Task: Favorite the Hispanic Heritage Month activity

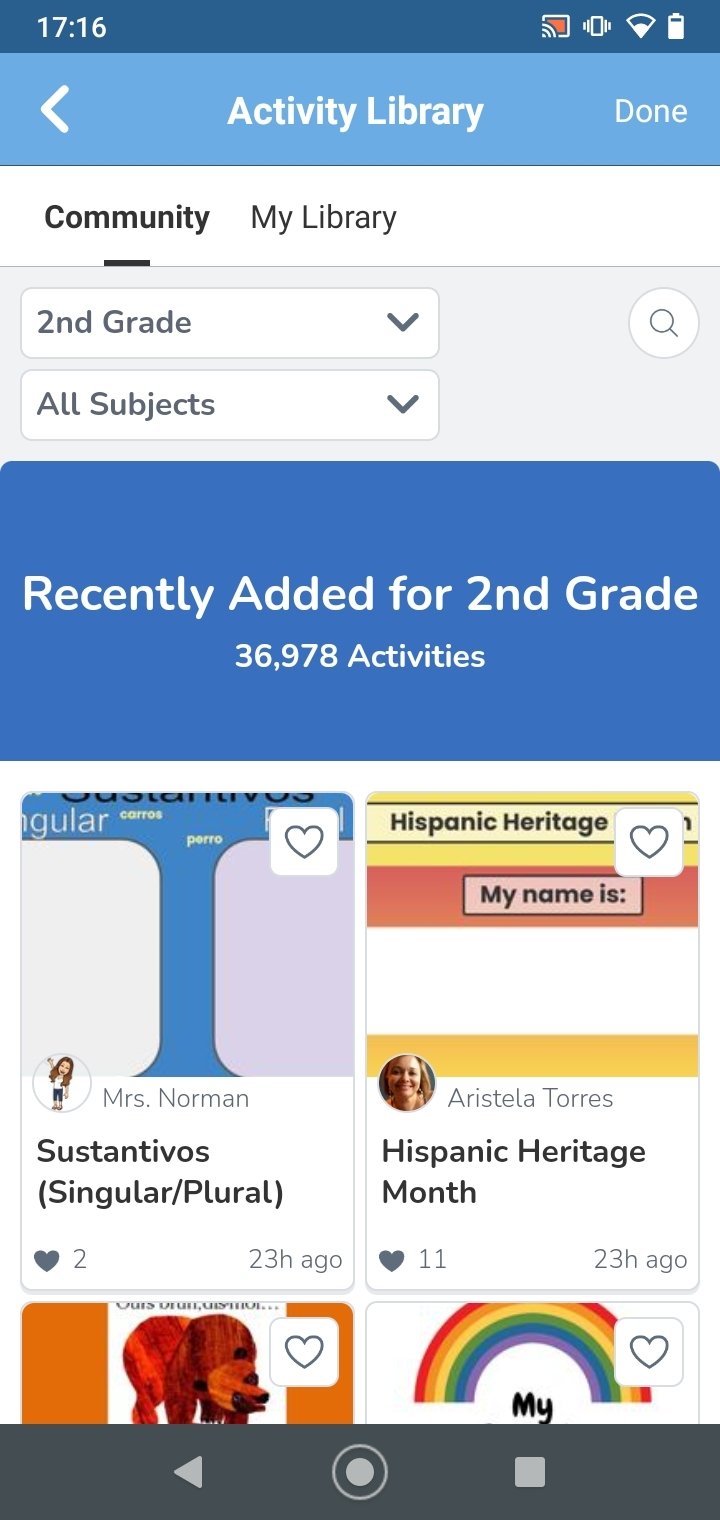Action: (x=649, y=842)
